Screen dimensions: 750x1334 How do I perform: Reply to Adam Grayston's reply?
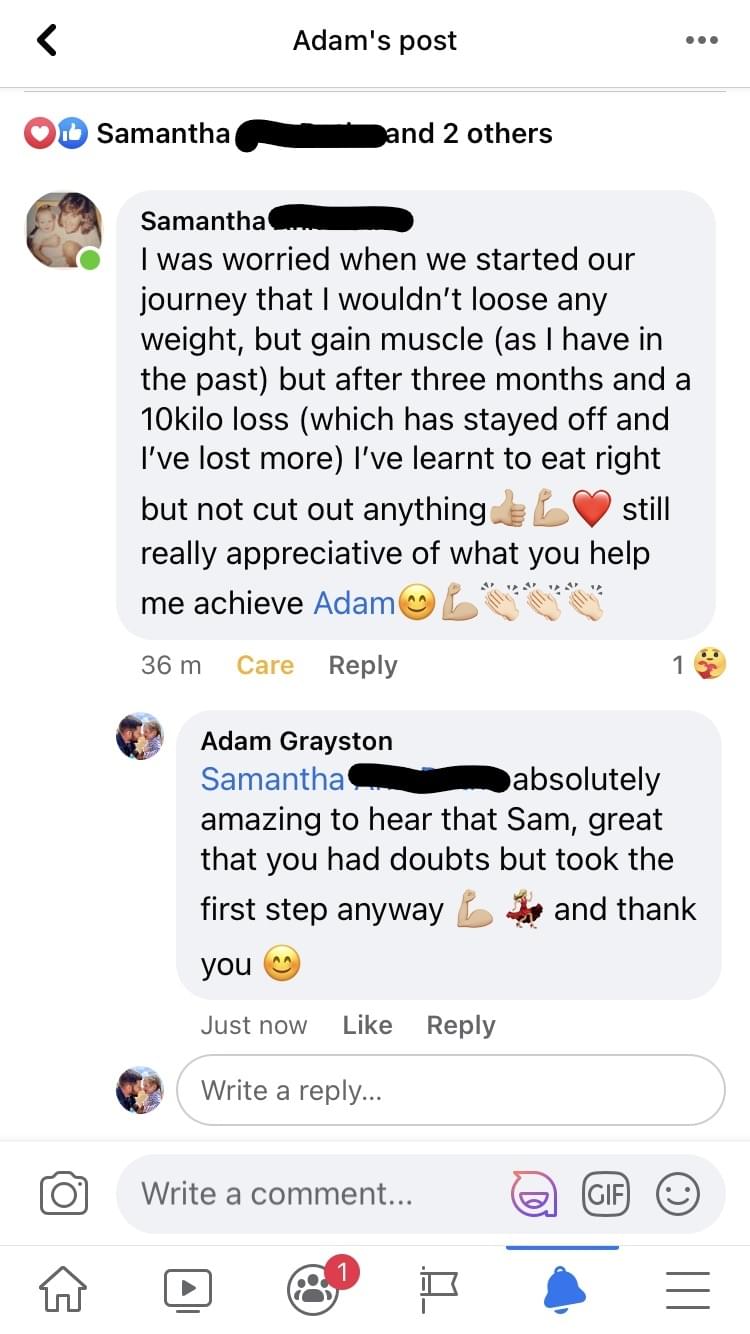tap(461, 1025)
